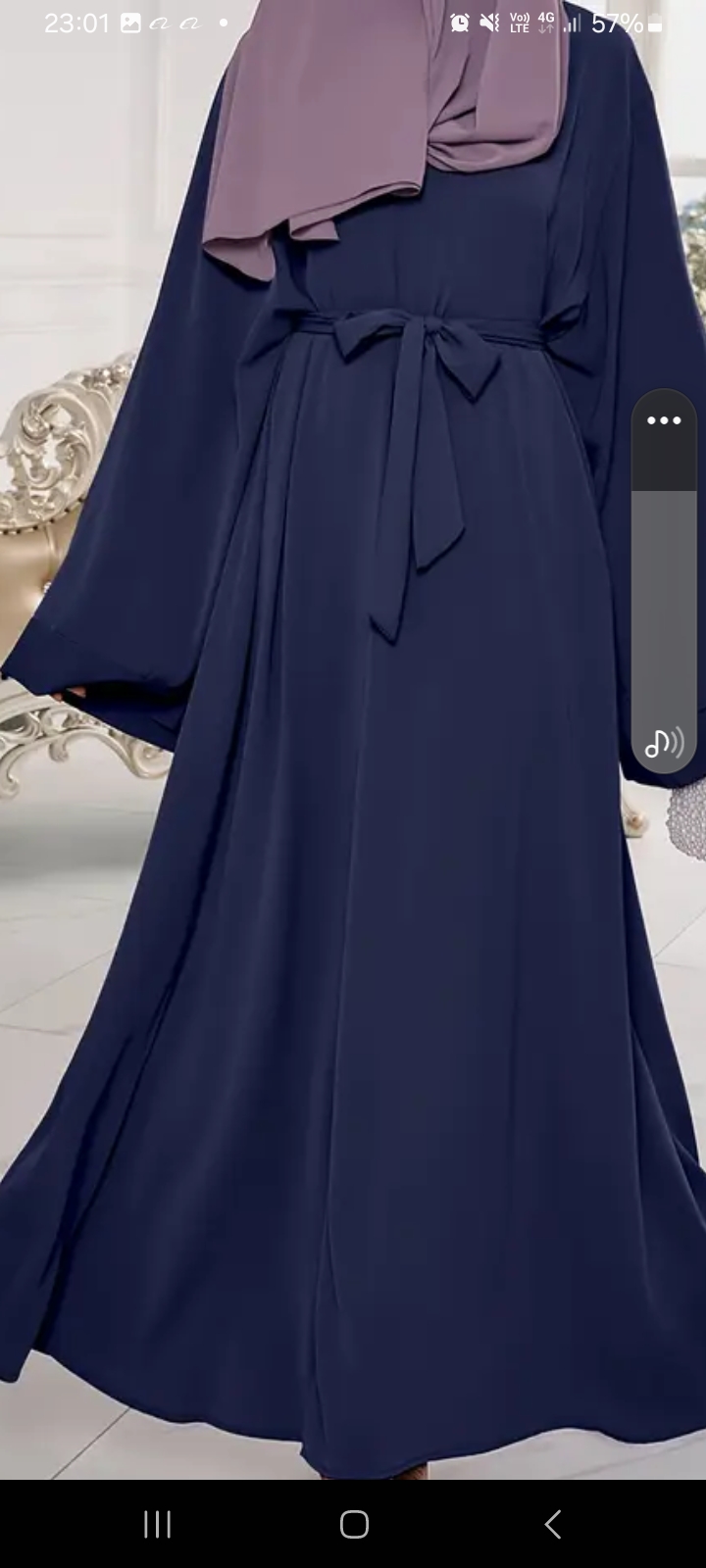Open more volume settings via three dots

click(664, 420)
